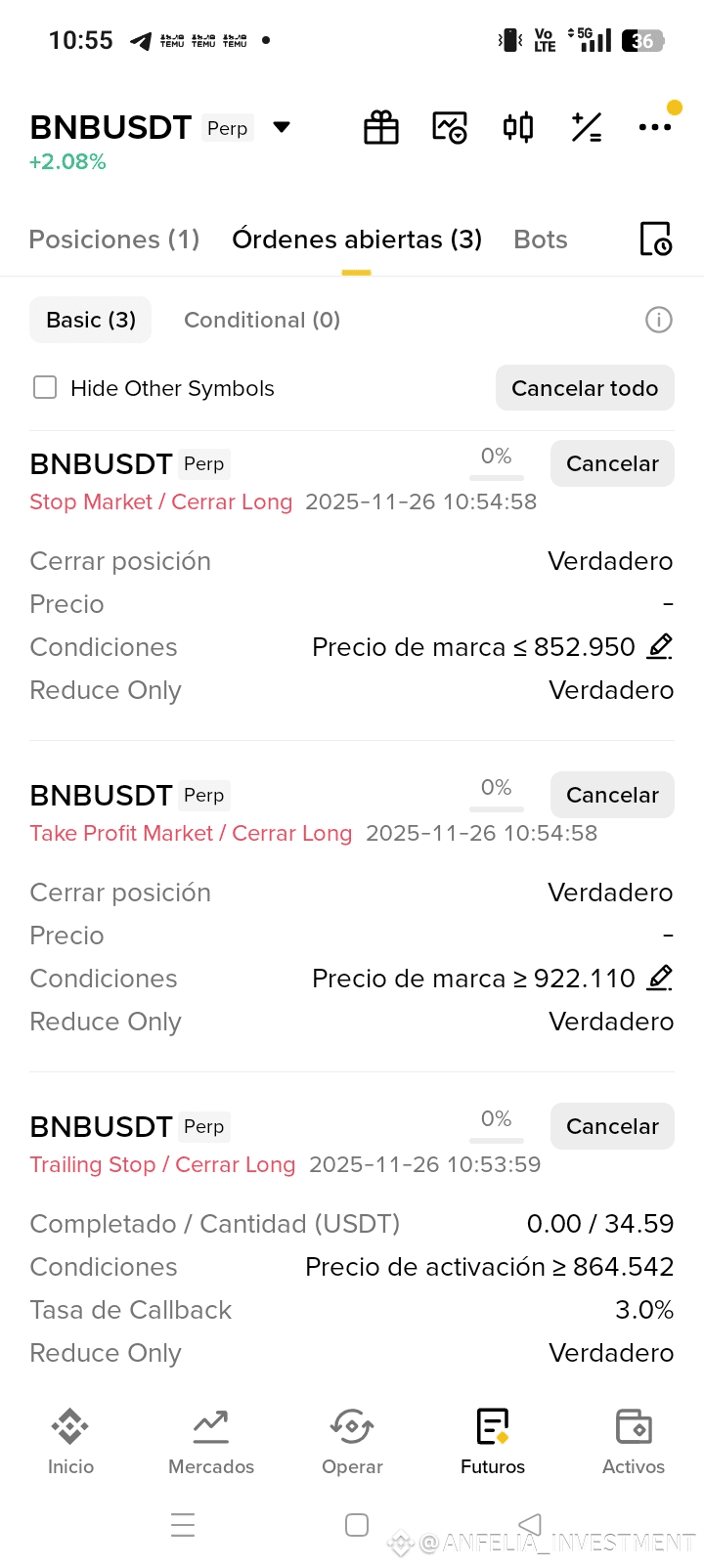
Task: Switch to the Bots tab
Action: pyautogui.click(x=541, y=240)
